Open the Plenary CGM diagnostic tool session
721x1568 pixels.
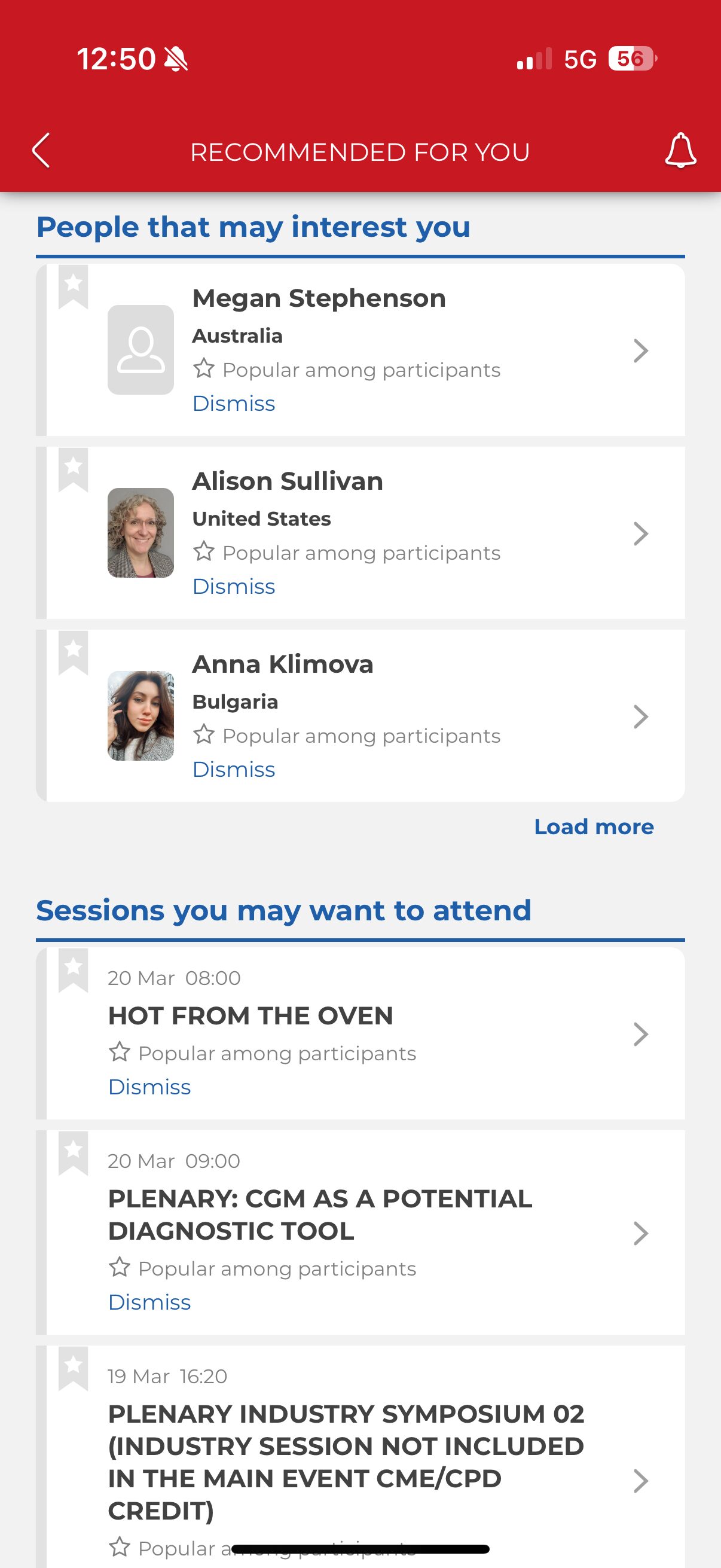366,1233
